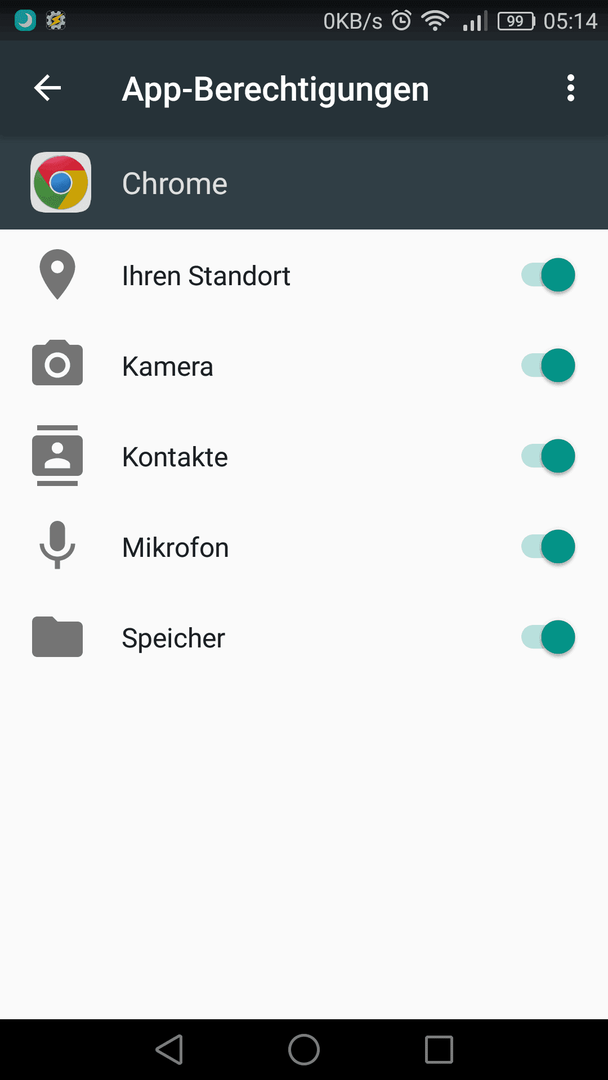Disable the Ihren Standort permission

point(548,276)
